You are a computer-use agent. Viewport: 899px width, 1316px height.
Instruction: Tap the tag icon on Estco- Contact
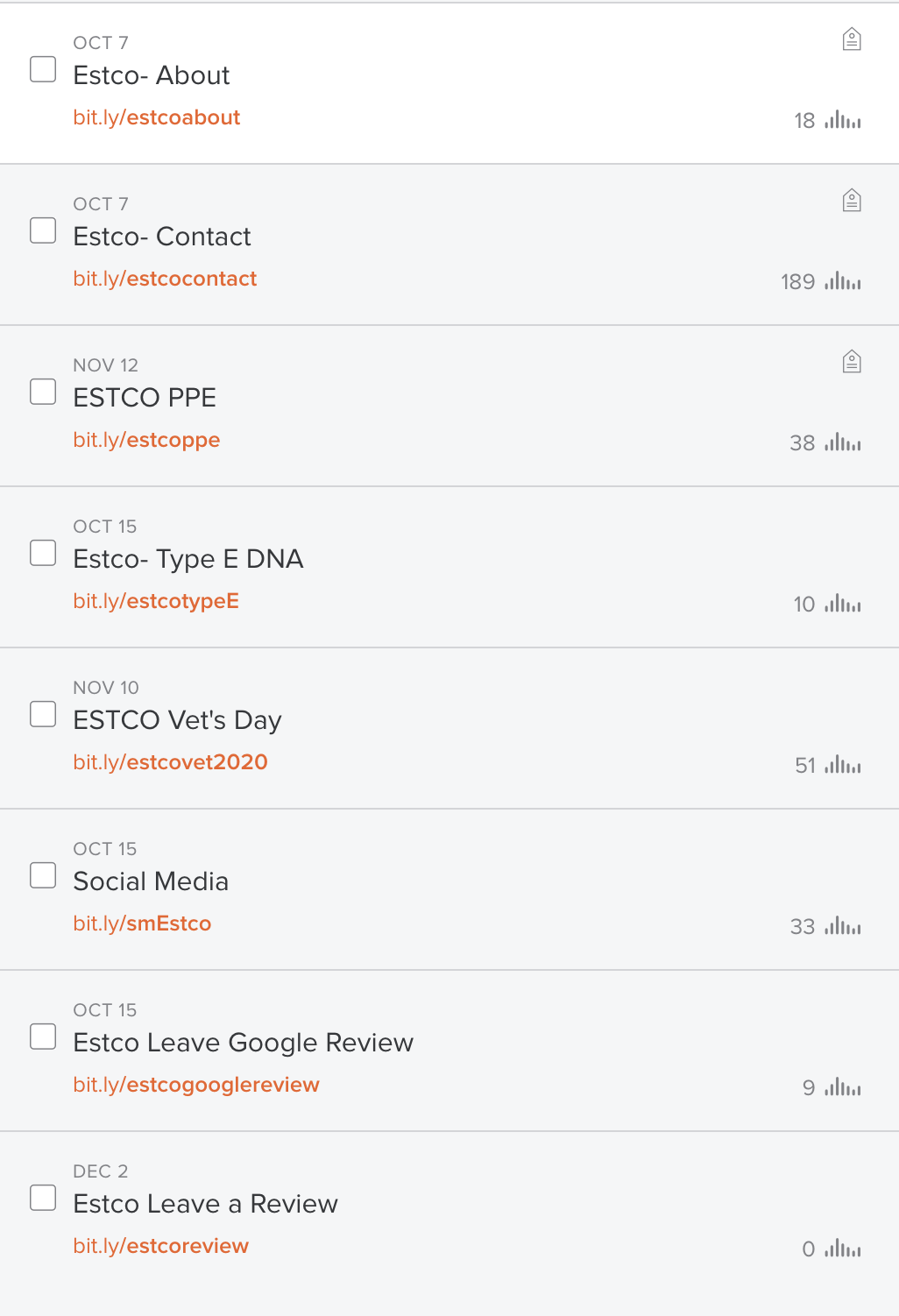click(x=852, y=201)
